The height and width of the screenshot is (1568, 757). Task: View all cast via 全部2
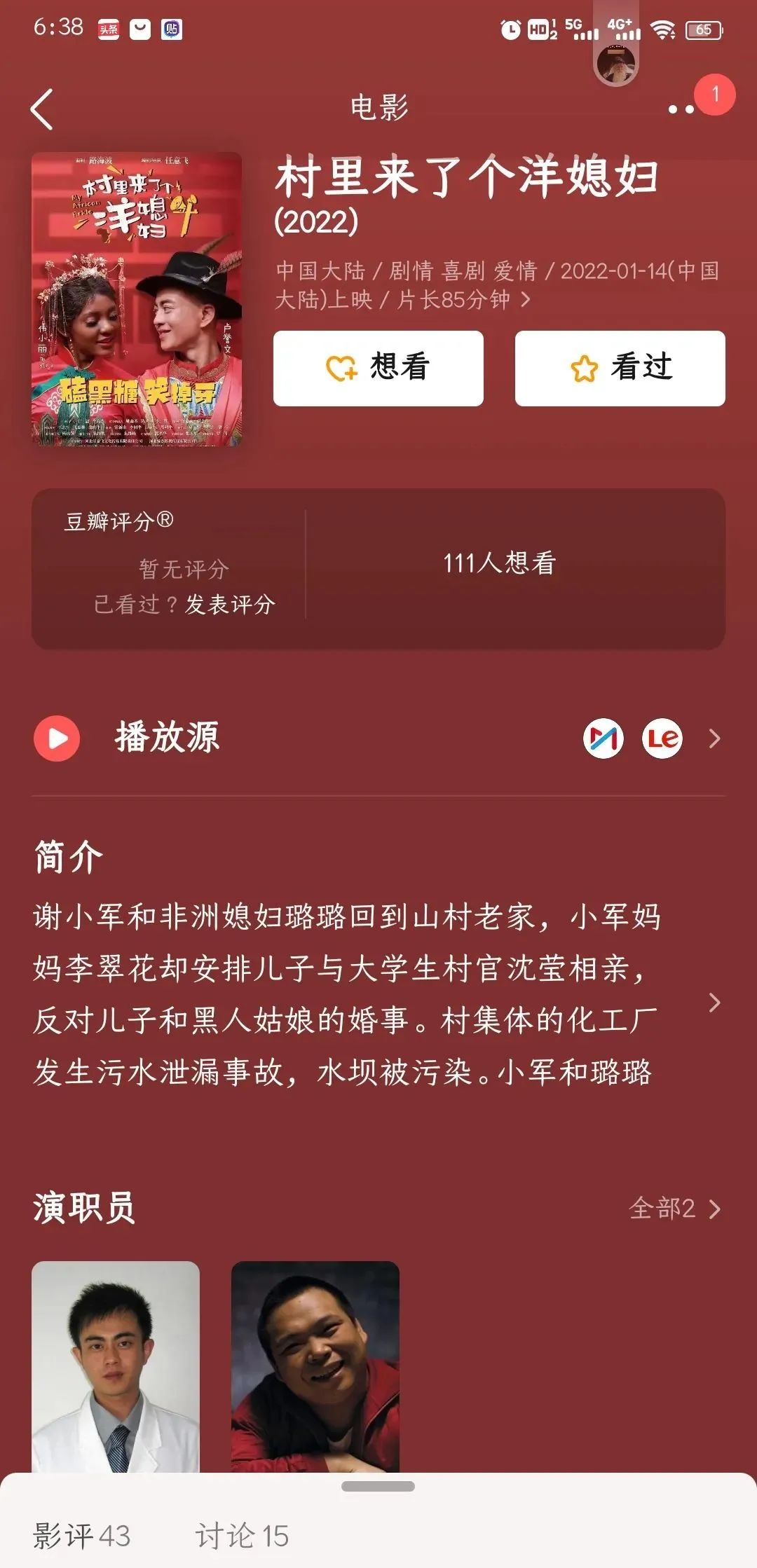pyautogui.click(x=674, y=1209)
